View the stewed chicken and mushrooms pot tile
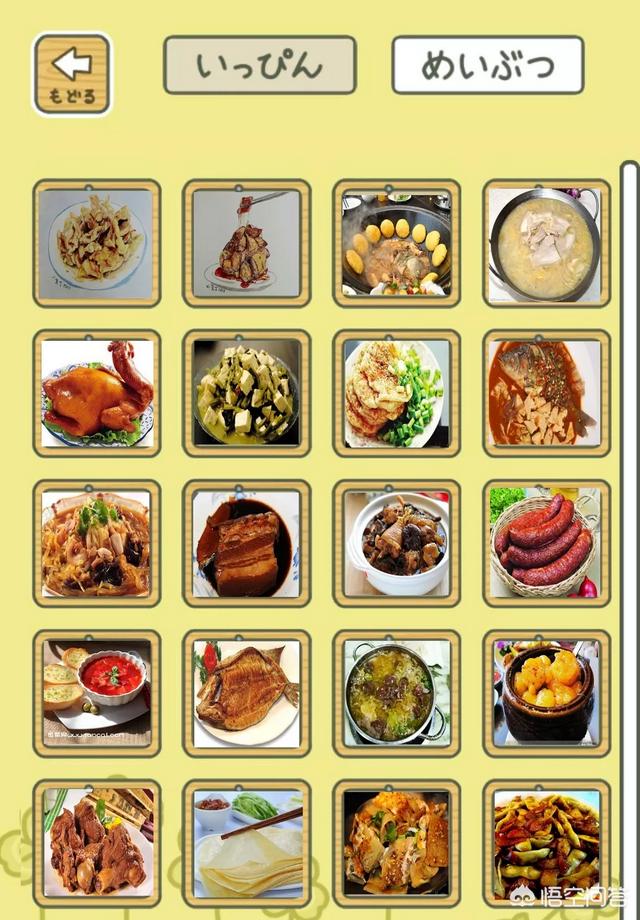Viewport: 640px width, 920px height. pos(396,543)
